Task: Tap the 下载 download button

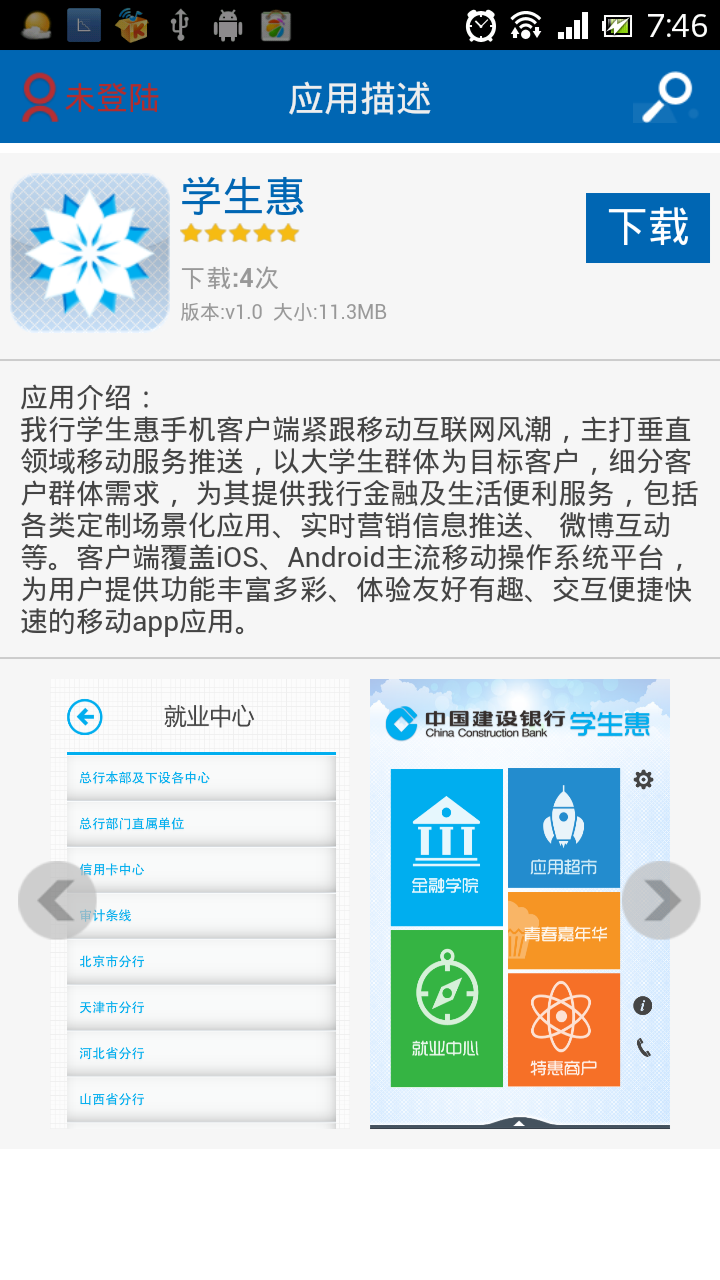Action: click(647, 228)
